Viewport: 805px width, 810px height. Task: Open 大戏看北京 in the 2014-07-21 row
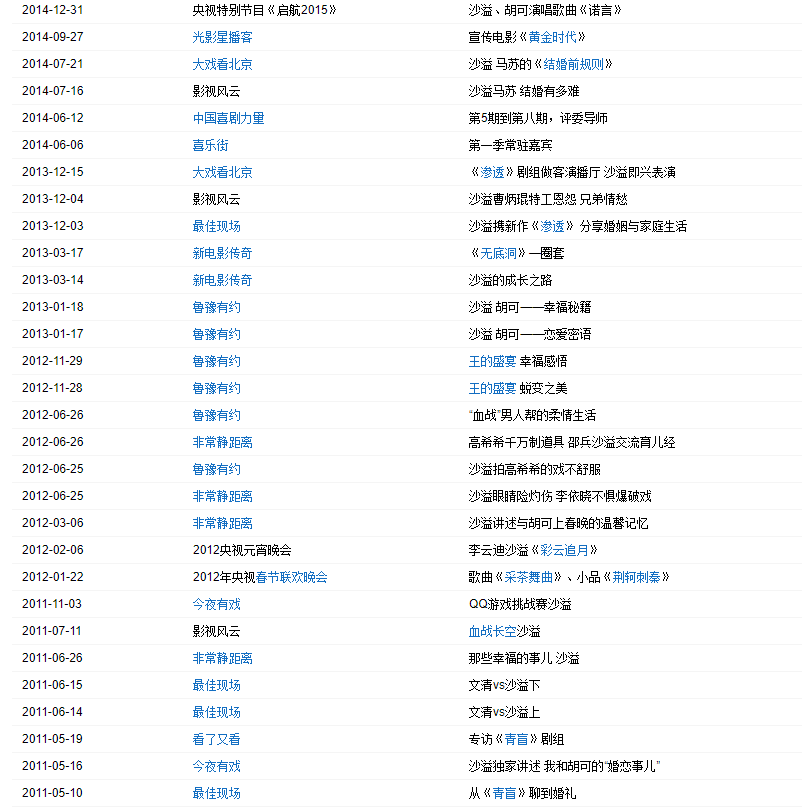pos(222,64)
